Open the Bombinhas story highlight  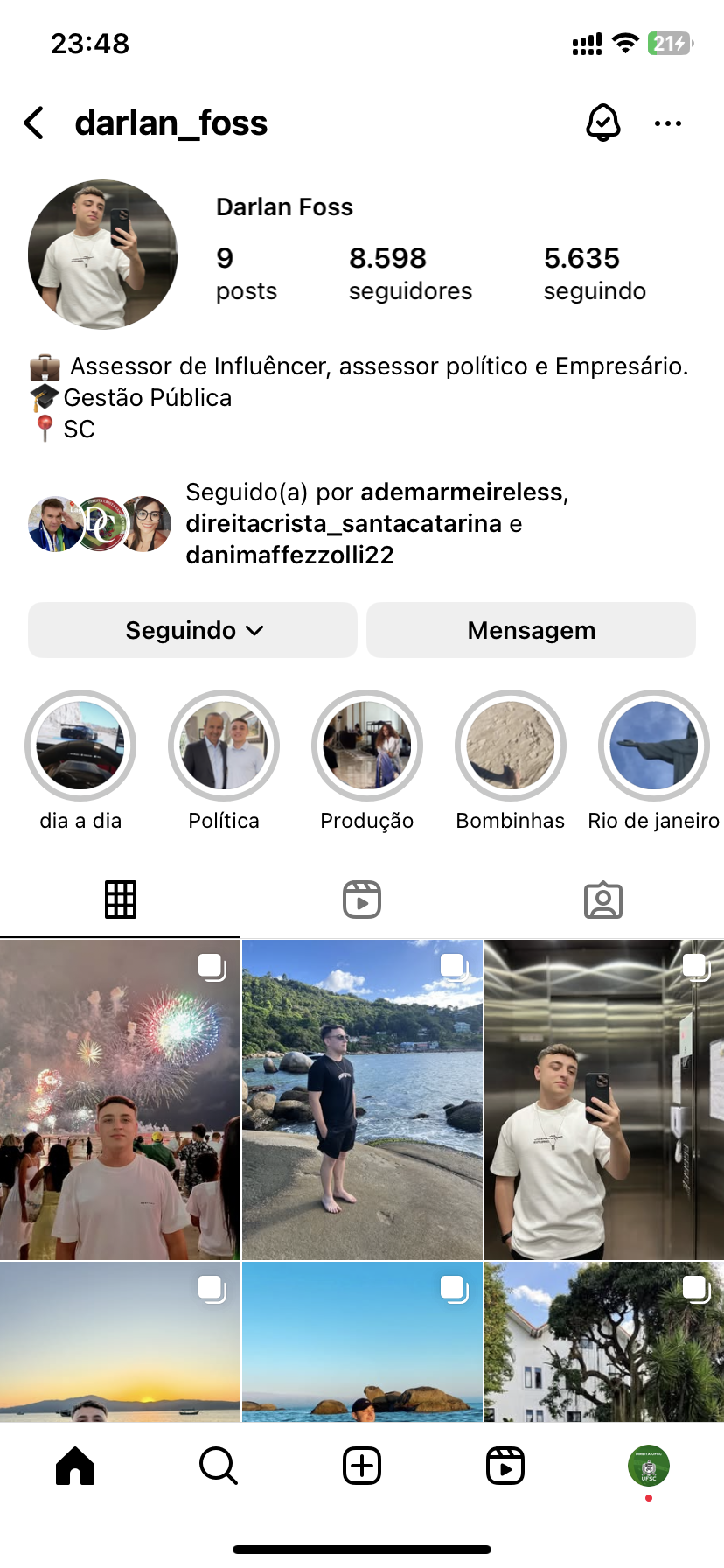pos(511,745)
